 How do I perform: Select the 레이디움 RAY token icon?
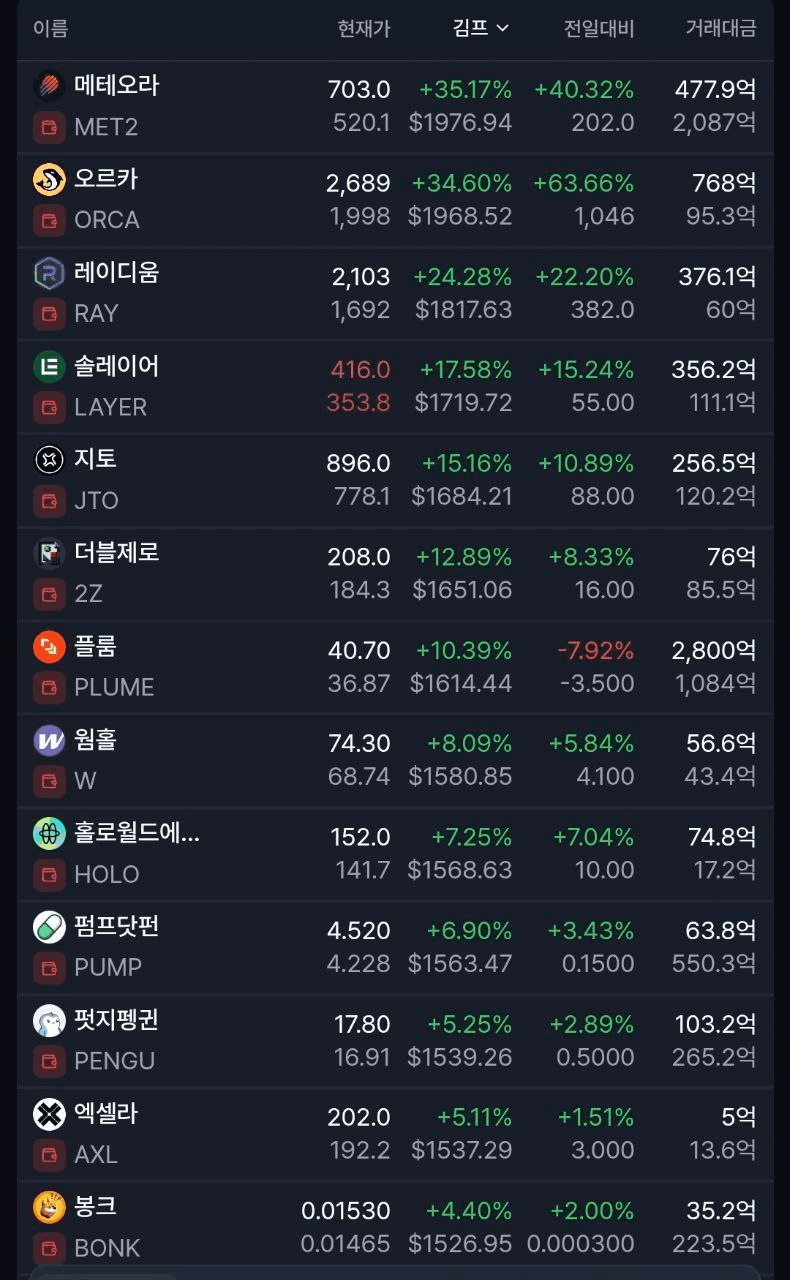[x=49, y=273]
